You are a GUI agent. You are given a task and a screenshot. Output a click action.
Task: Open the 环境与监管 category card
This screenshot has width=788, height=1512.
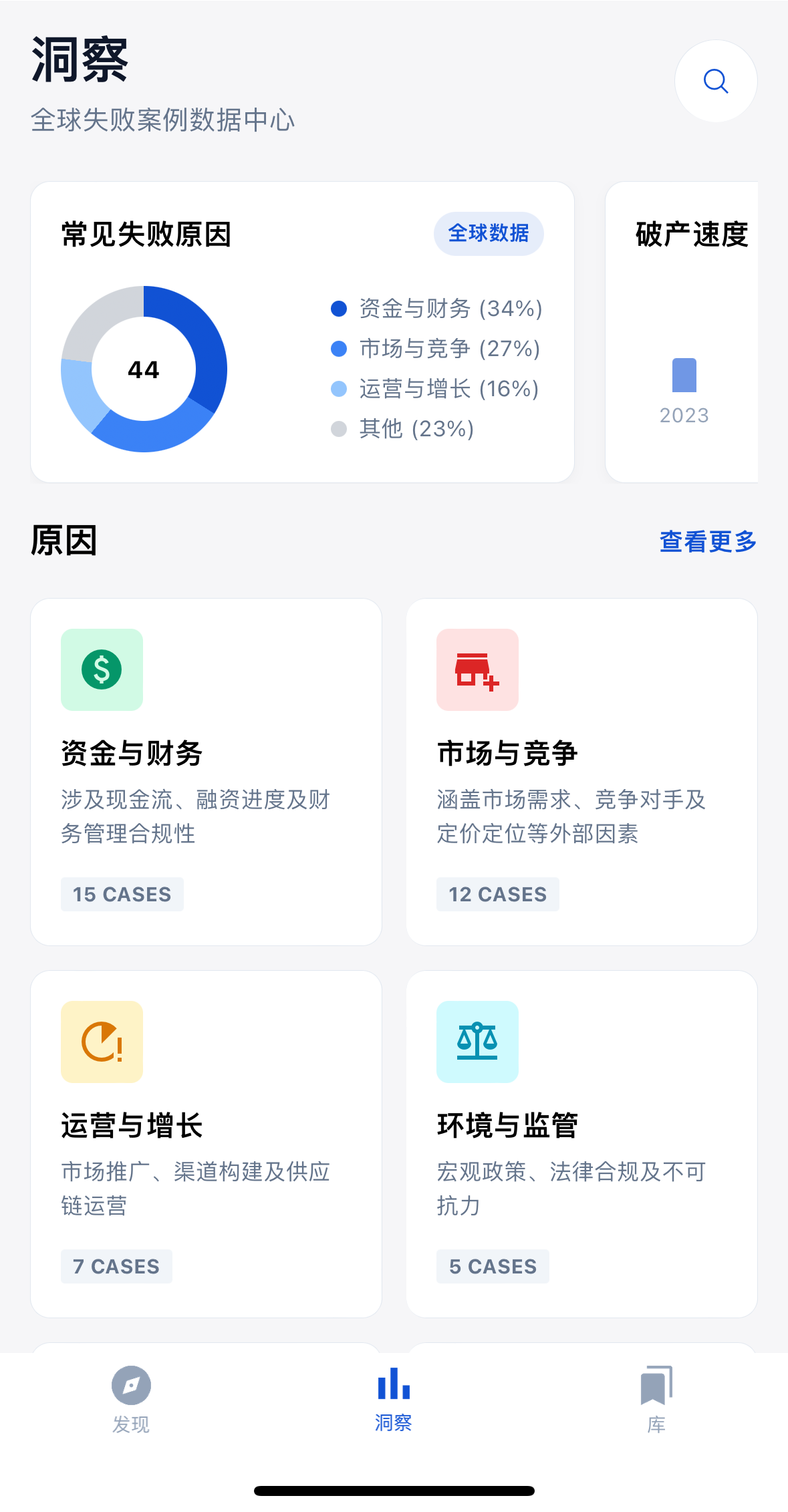click(581, 1143)
